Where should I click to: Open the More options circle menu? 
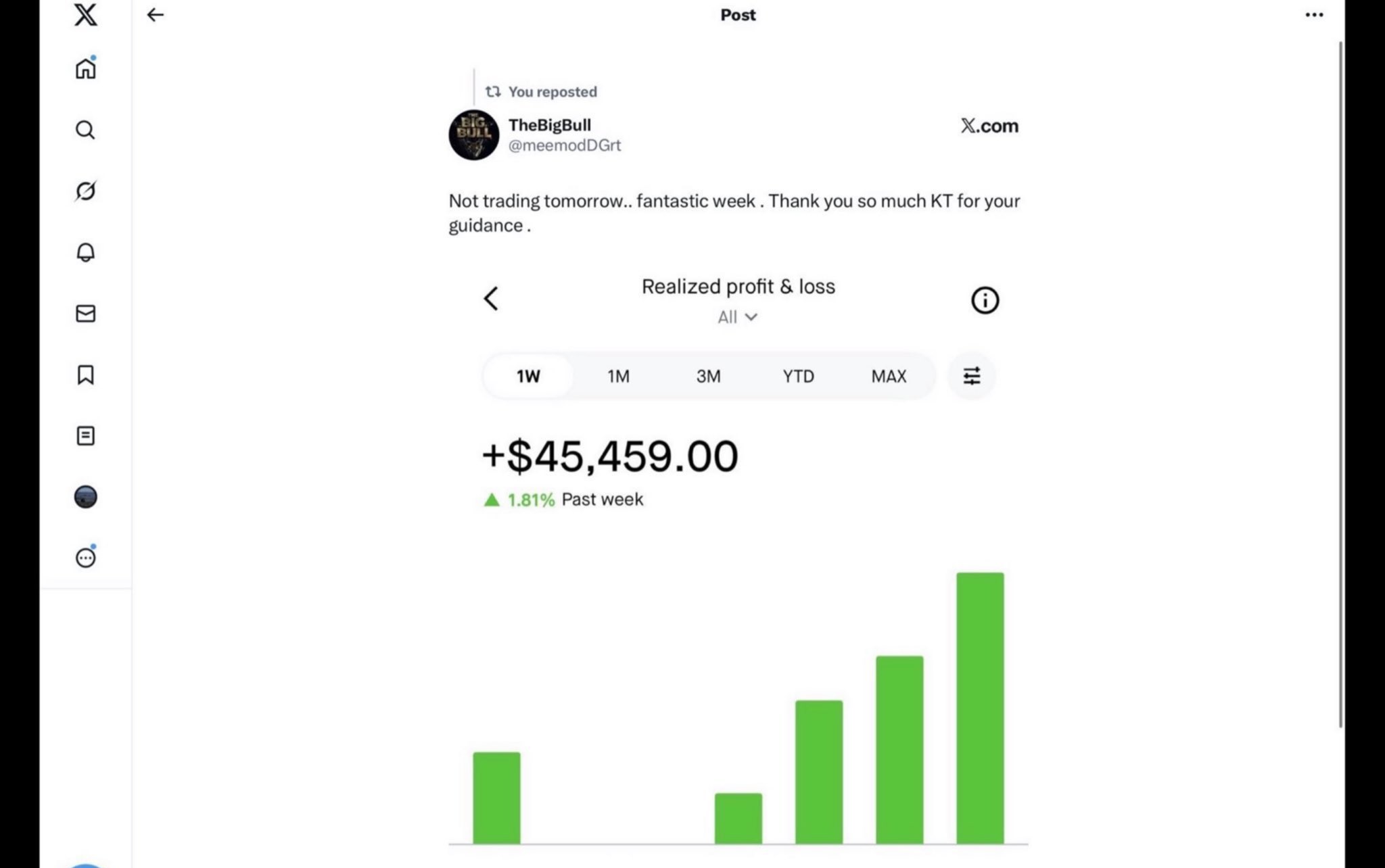click(x=85, y=558)
